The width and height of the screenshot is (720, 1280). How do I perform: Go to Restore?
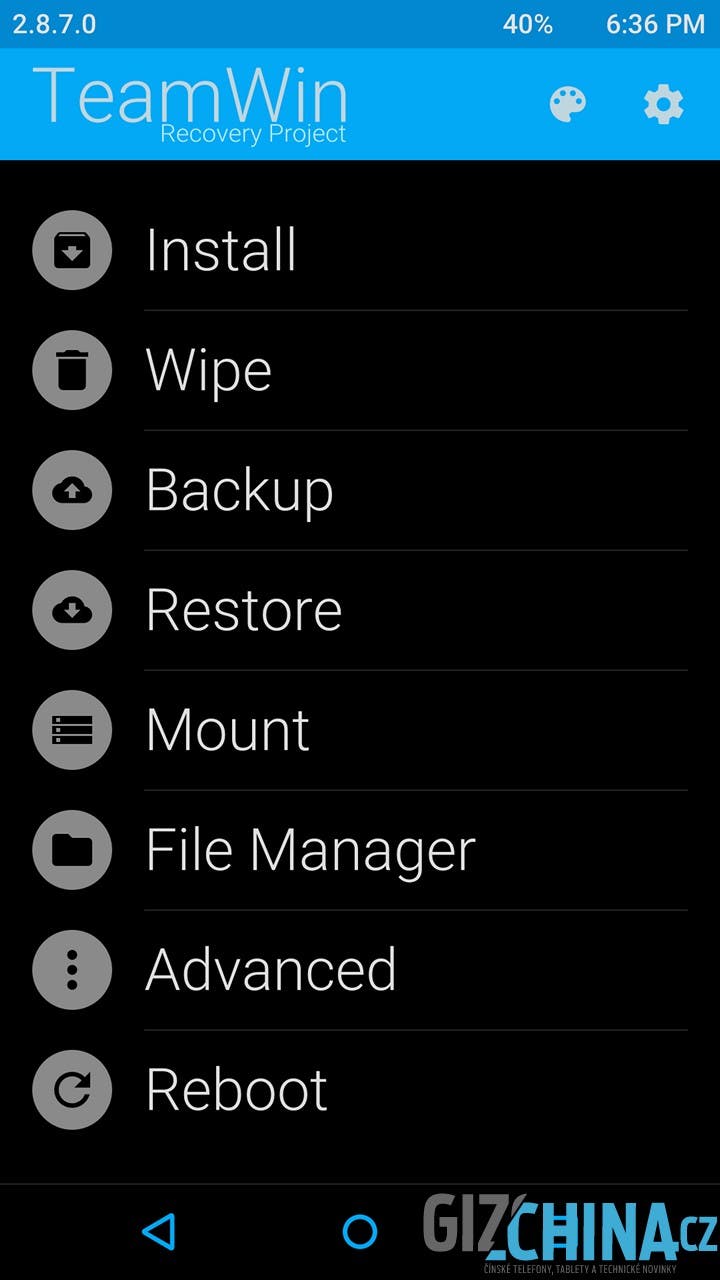click(x=360, y=610)
